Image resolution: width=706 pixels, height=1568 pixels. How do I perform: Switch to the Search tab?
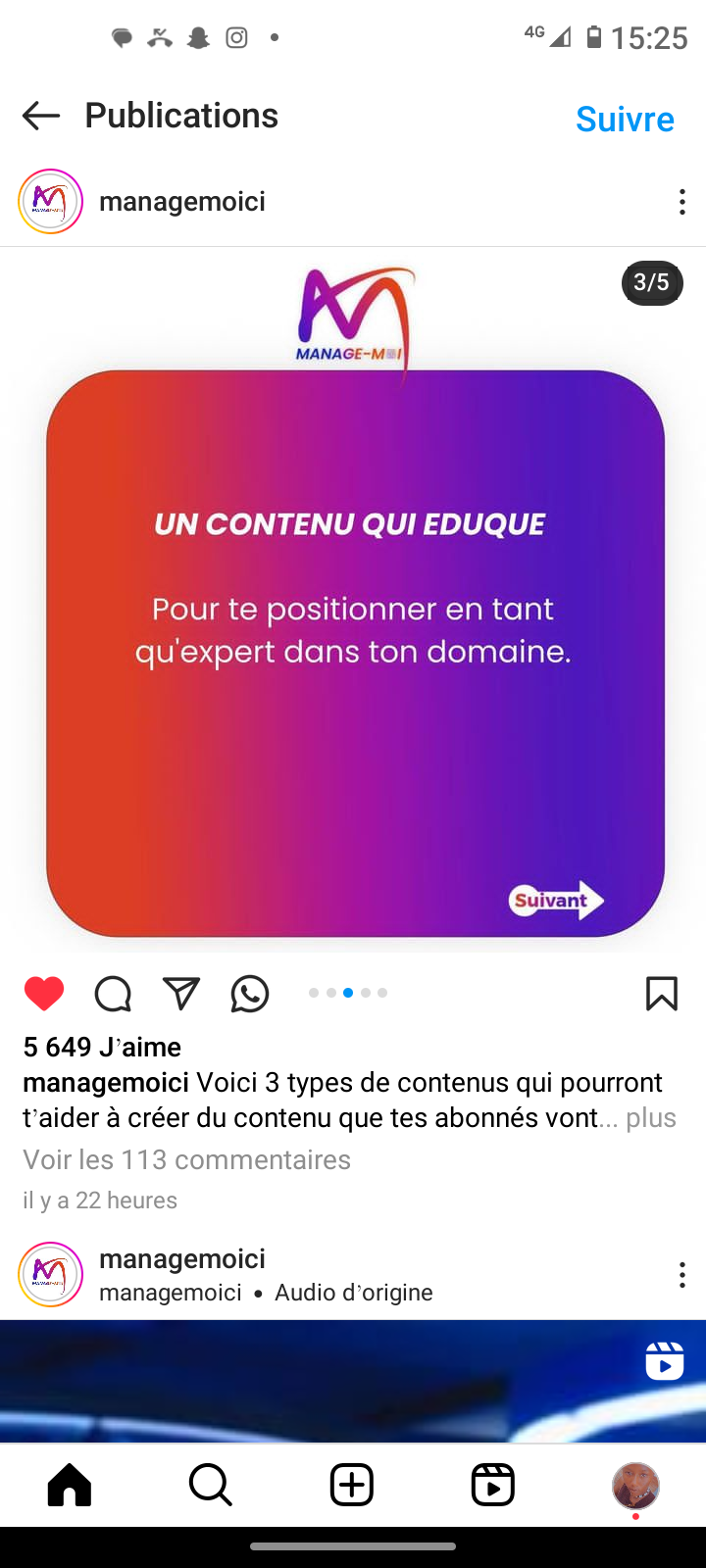click(211, 1485)
